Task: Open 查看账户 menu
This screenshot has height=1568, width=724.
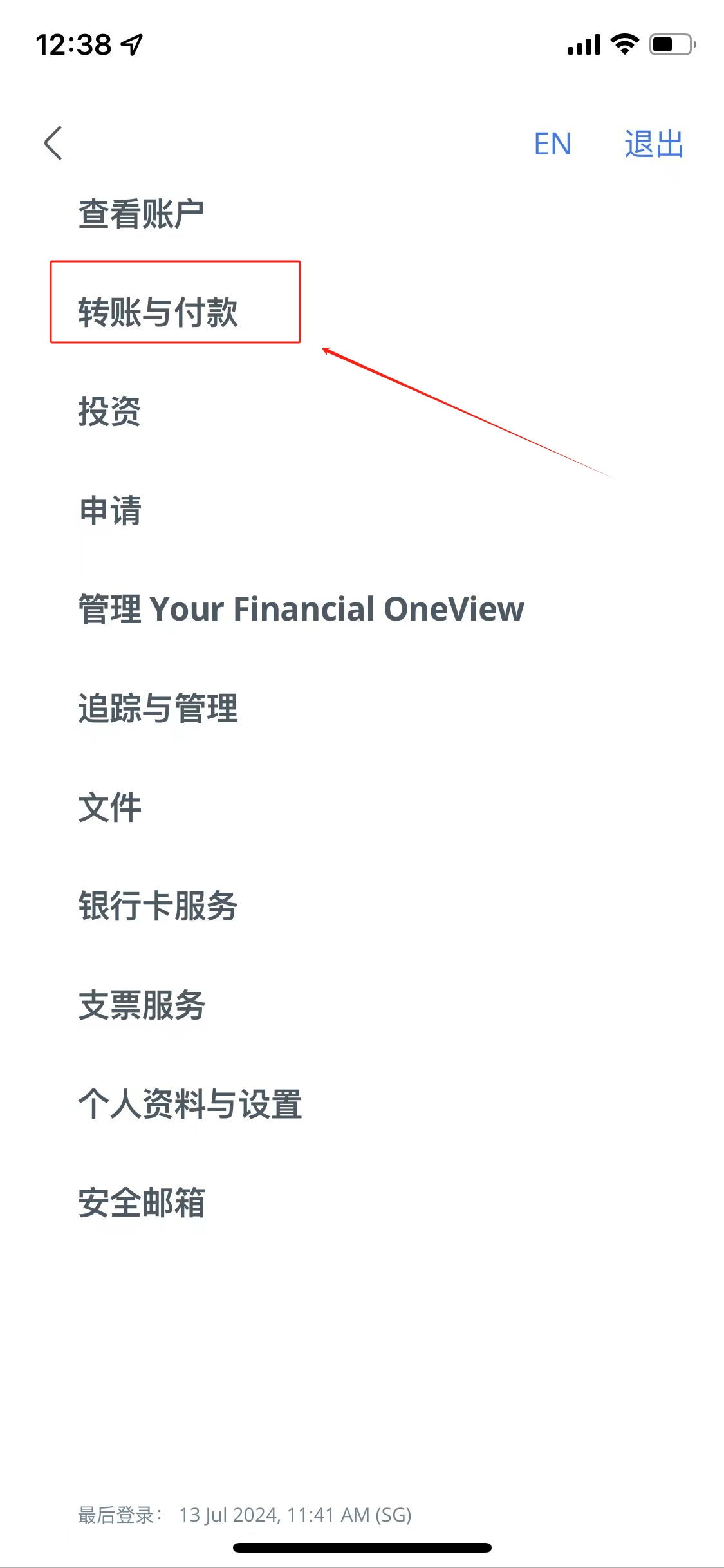Action: 141,214
